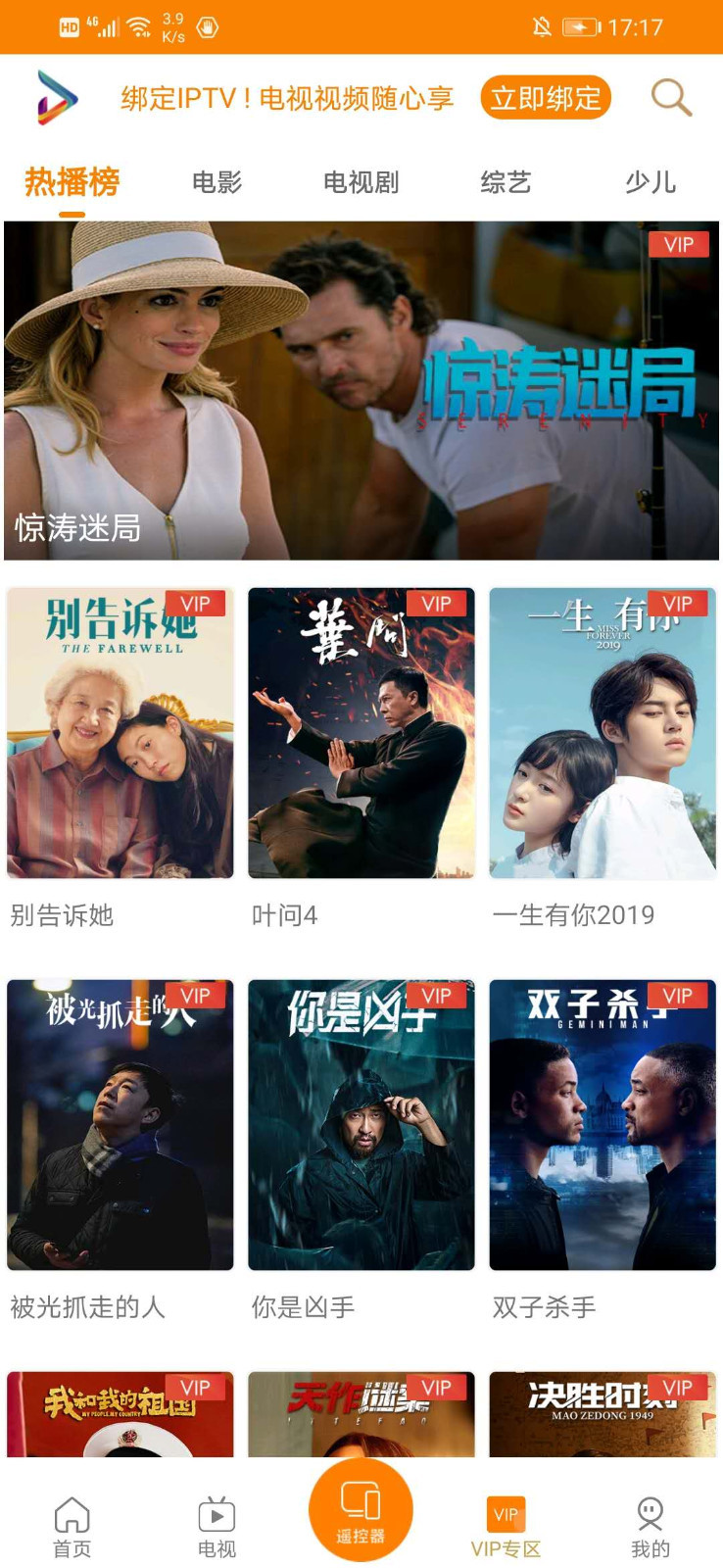Go to the 我的 profile tab
This screenshot has width=723, height=1568.
click(651, 1527)
